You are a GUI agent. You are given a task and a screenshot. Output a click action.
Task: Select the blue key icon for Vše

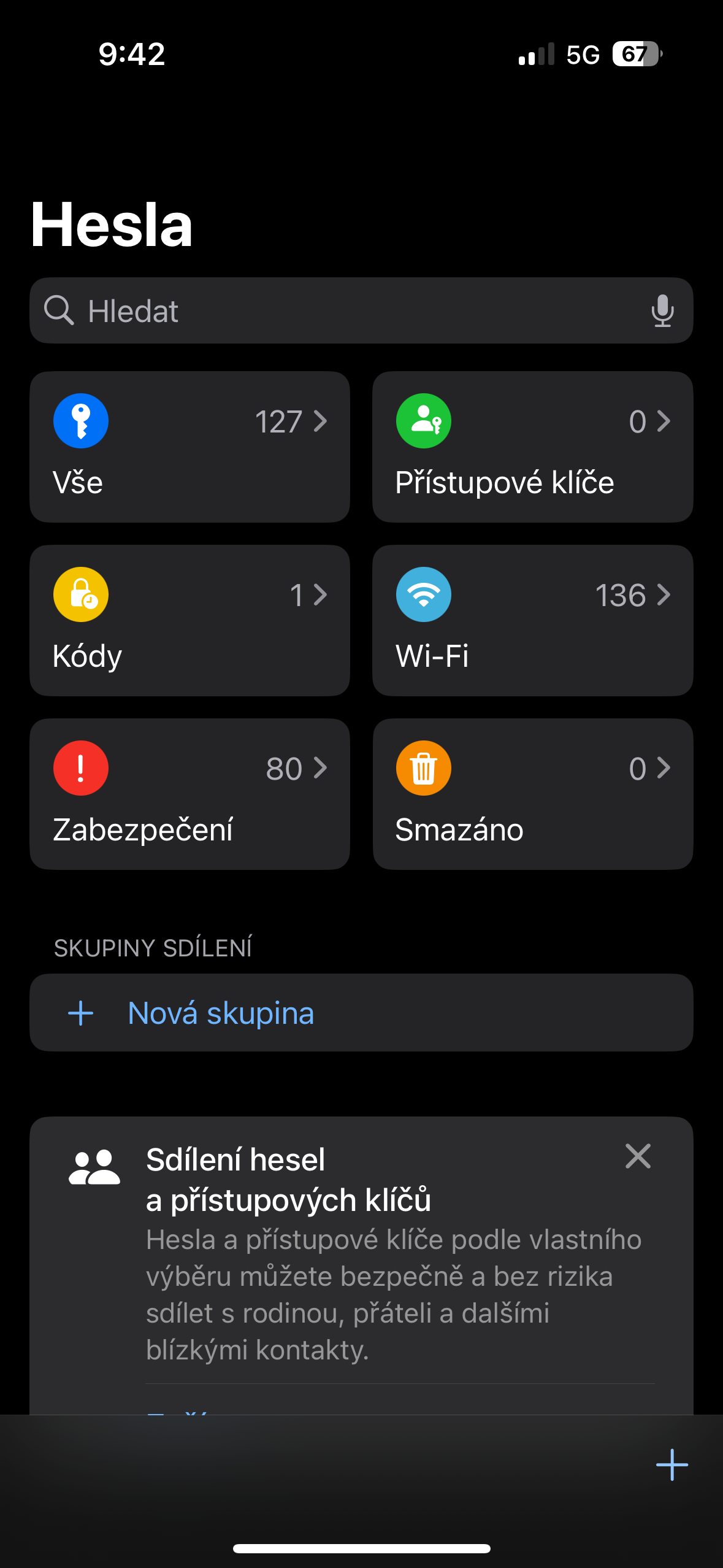pyautogui.click(x=80, y=420)
